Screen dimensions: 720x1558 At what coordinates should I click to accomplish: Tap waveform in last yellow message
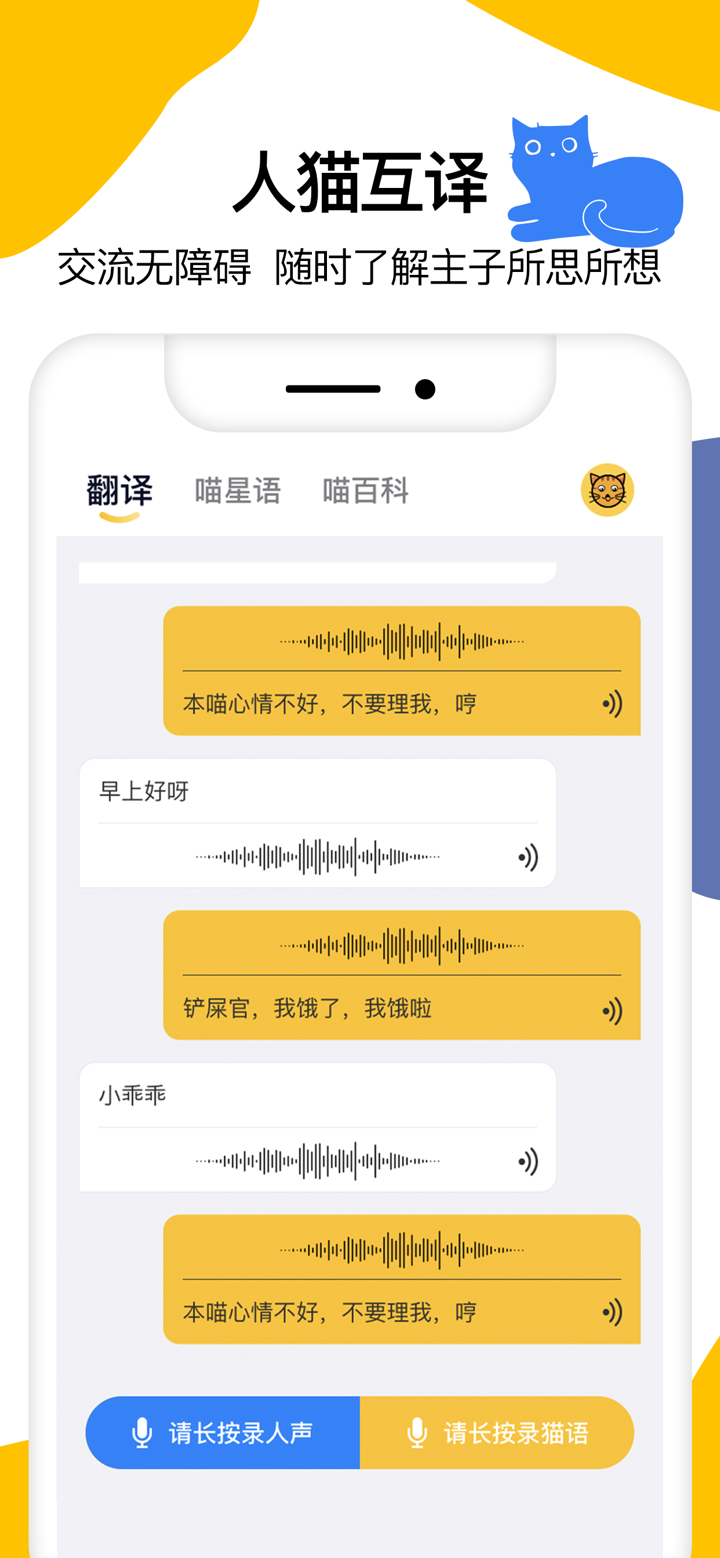(400, 1250)
